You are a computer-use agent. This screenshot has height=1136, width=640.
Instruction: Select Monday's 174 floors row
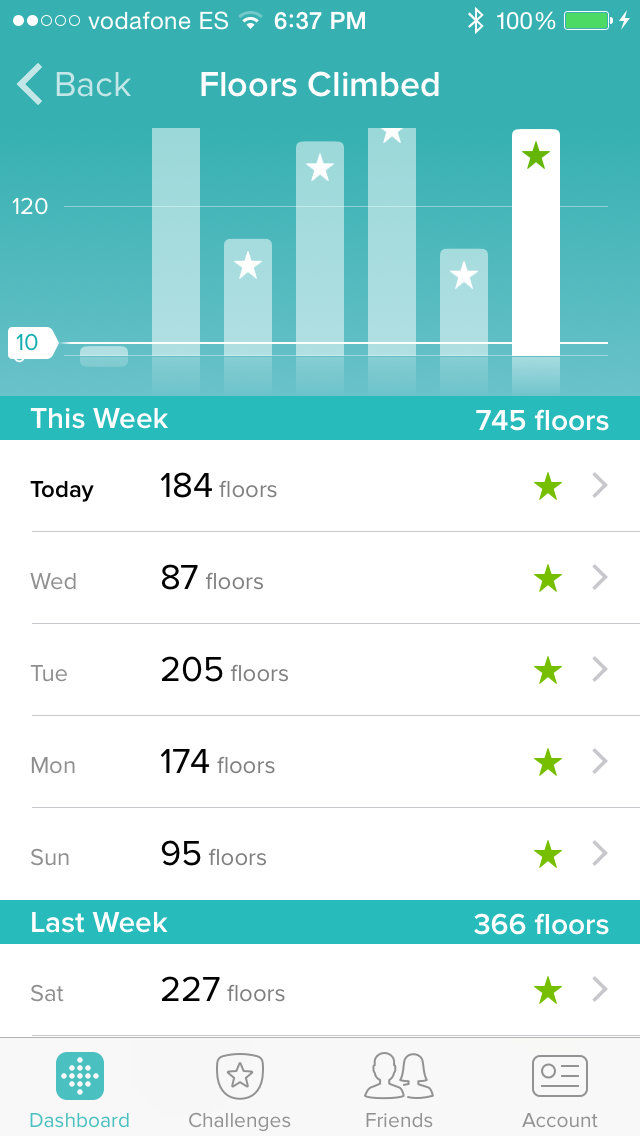pyautogui.click(x=320, y=763)
